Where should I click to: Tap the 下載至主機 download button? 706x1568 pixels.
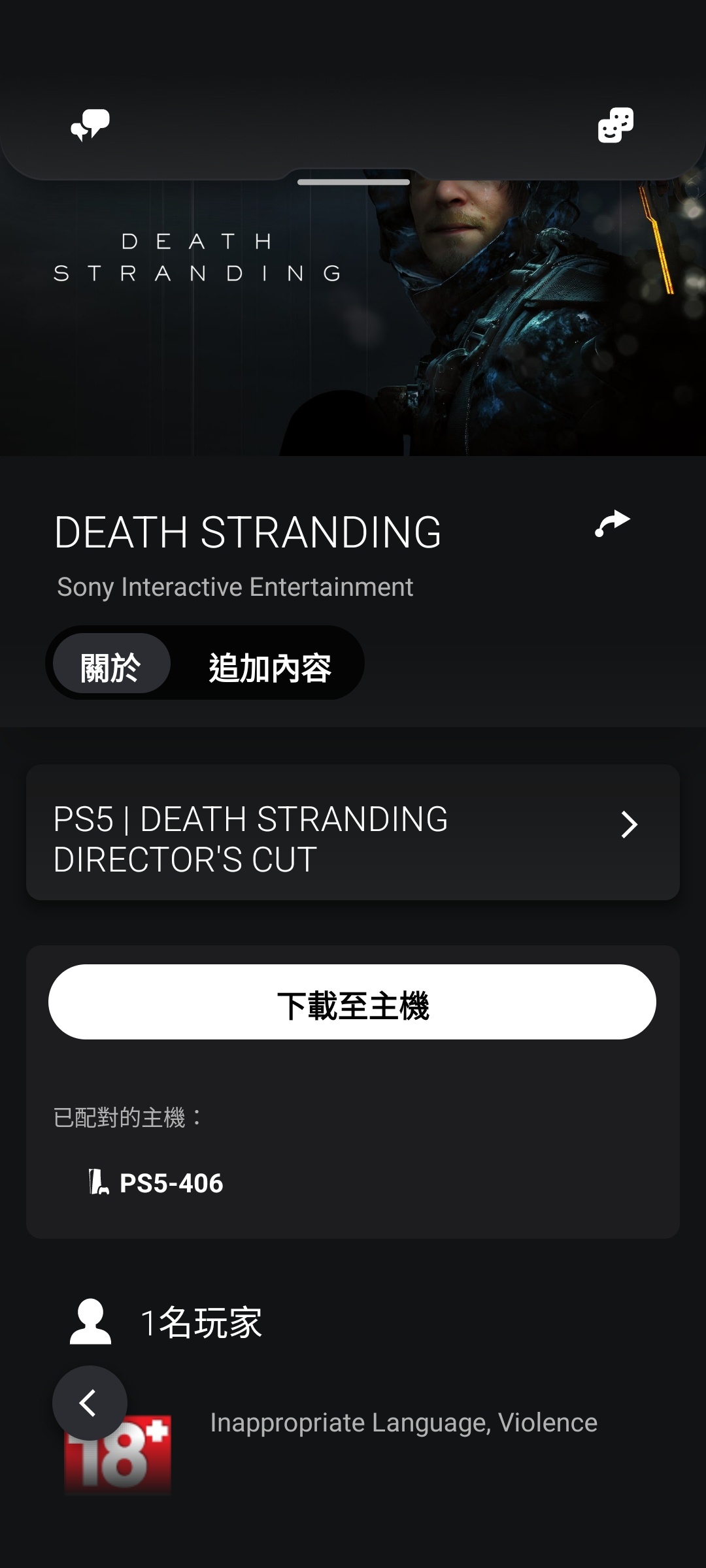point(352,1002)
